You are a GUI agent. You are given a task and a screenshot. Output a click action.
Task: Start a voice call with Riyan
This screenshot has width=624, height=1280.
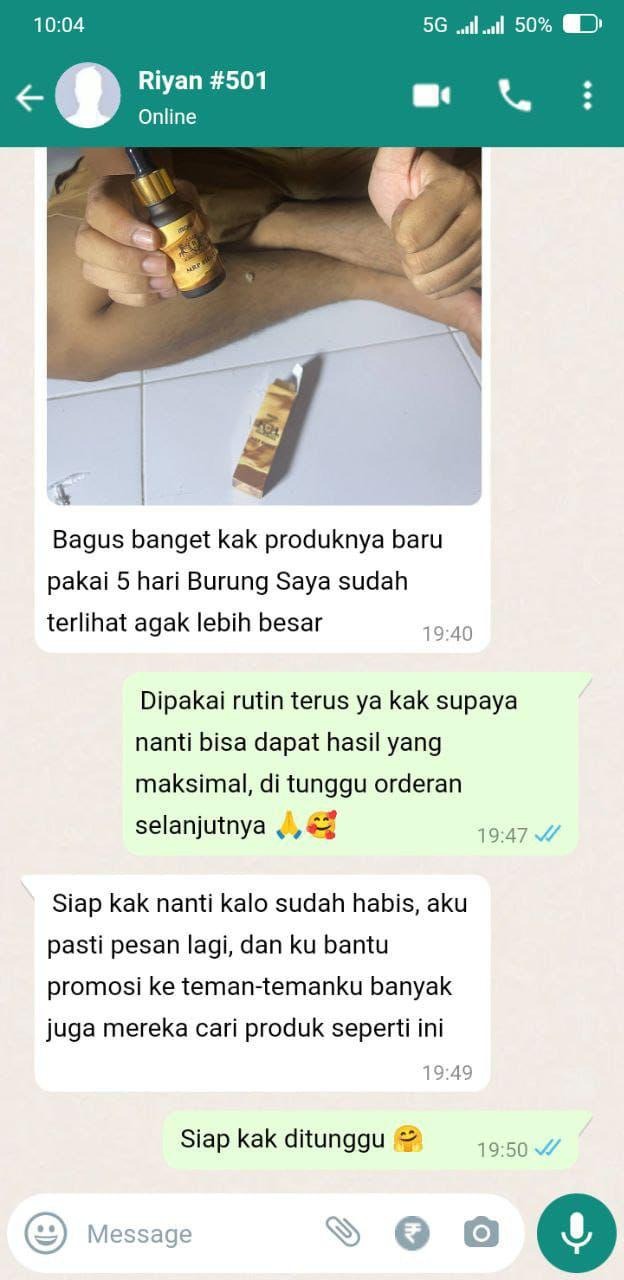click(514, 95)
